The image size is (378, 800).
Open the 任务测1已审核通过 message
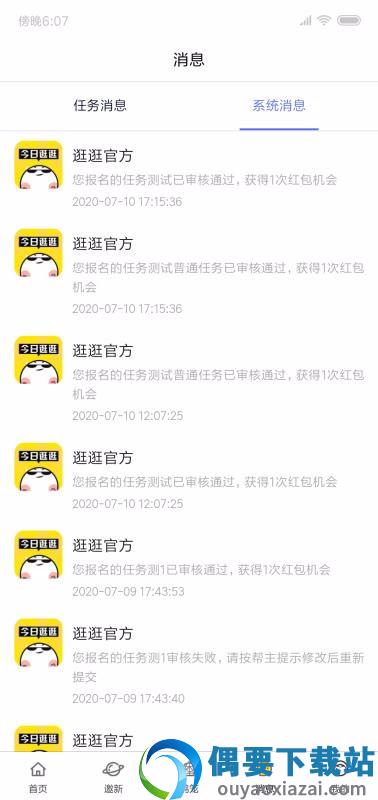coord(189,565)
